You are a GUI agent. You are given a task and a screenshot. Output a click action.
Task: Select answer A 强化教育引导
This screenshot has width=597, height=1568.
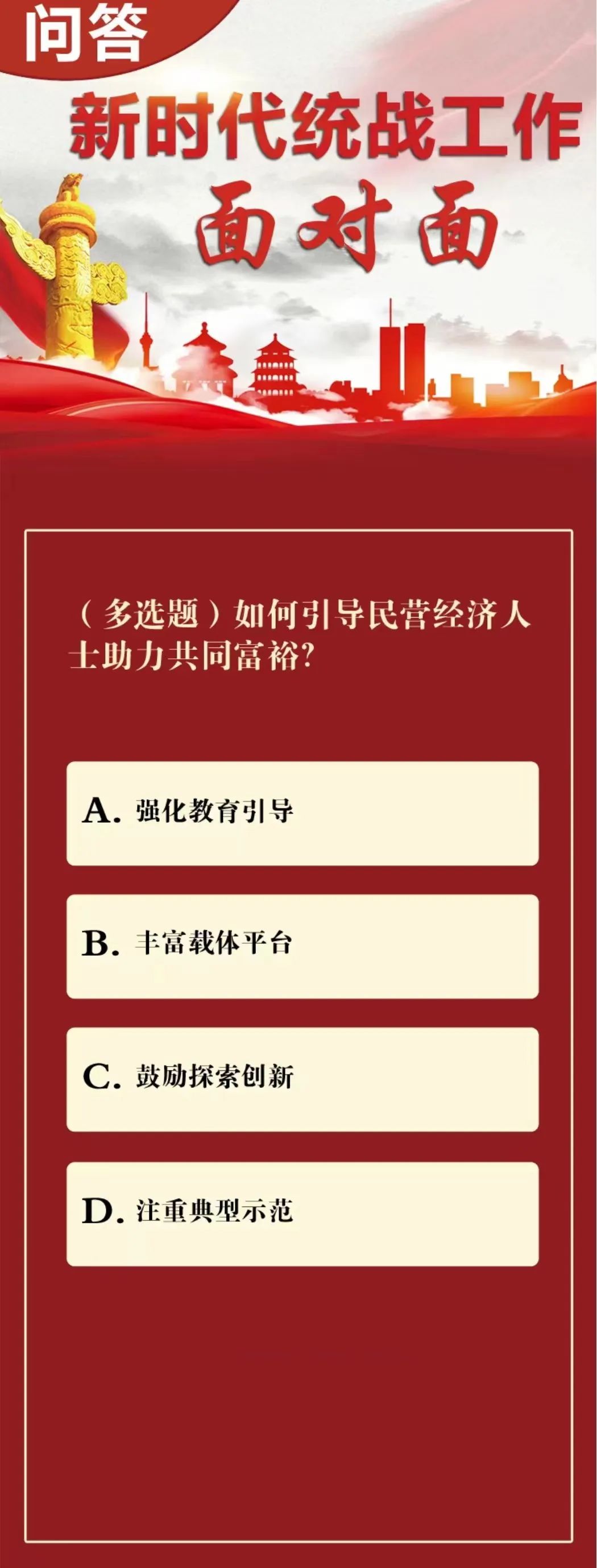pyautogui.click(x=302, y=812)
